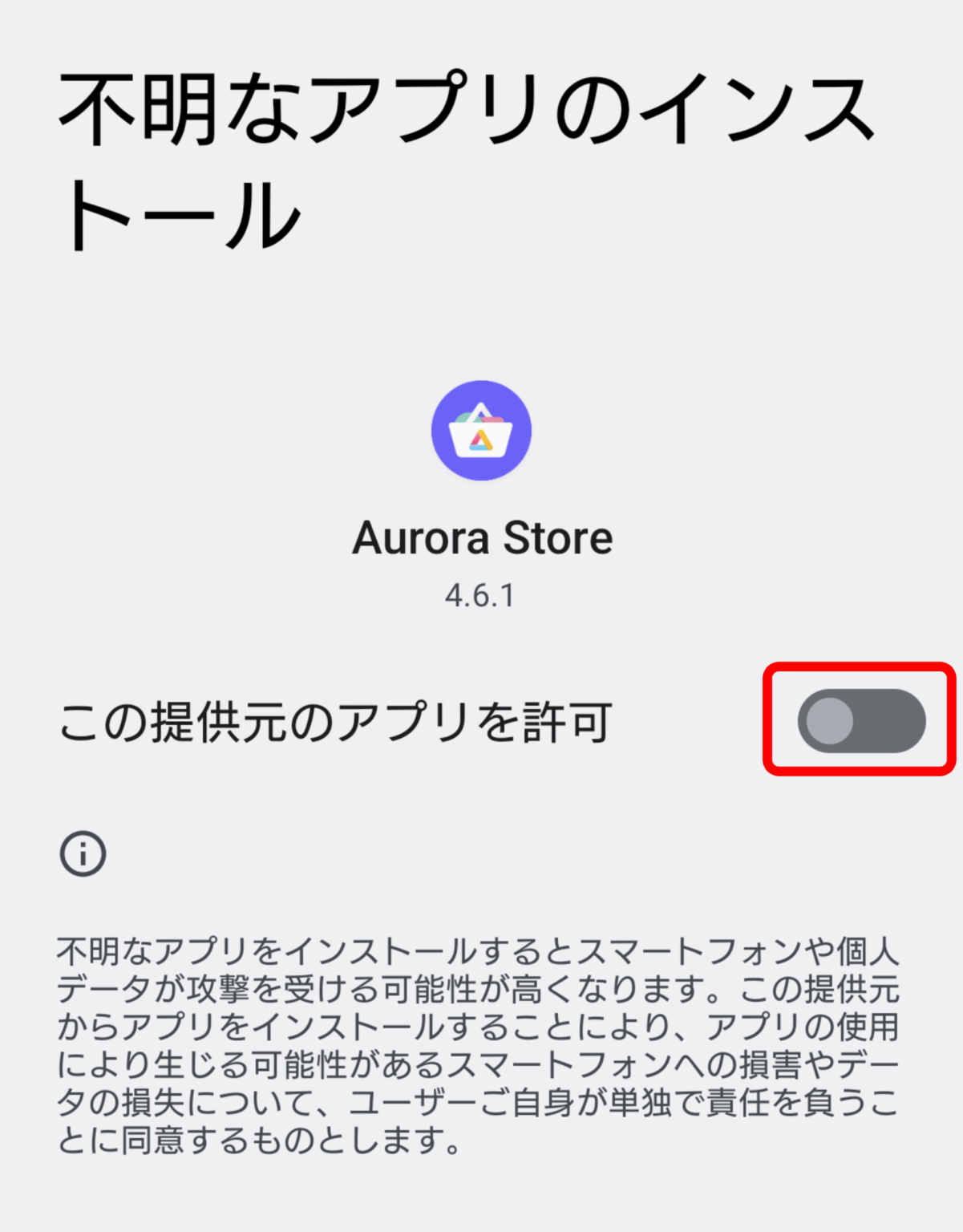Toggle the permission switch highlighted in red
The width and height of the screenshot is (963, 1232).
(860, 720)
